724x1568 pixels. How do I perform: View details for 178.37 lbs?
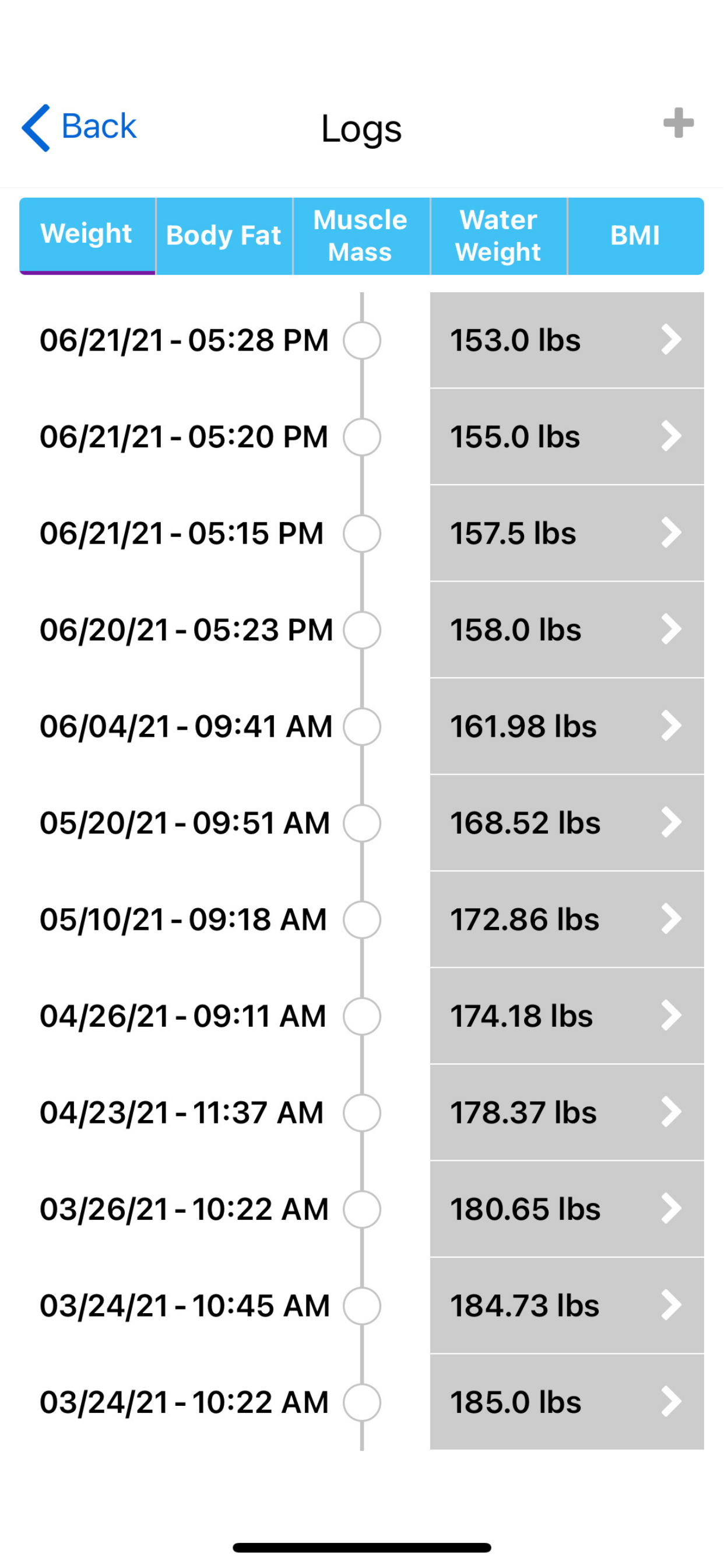coord(567,1112)
